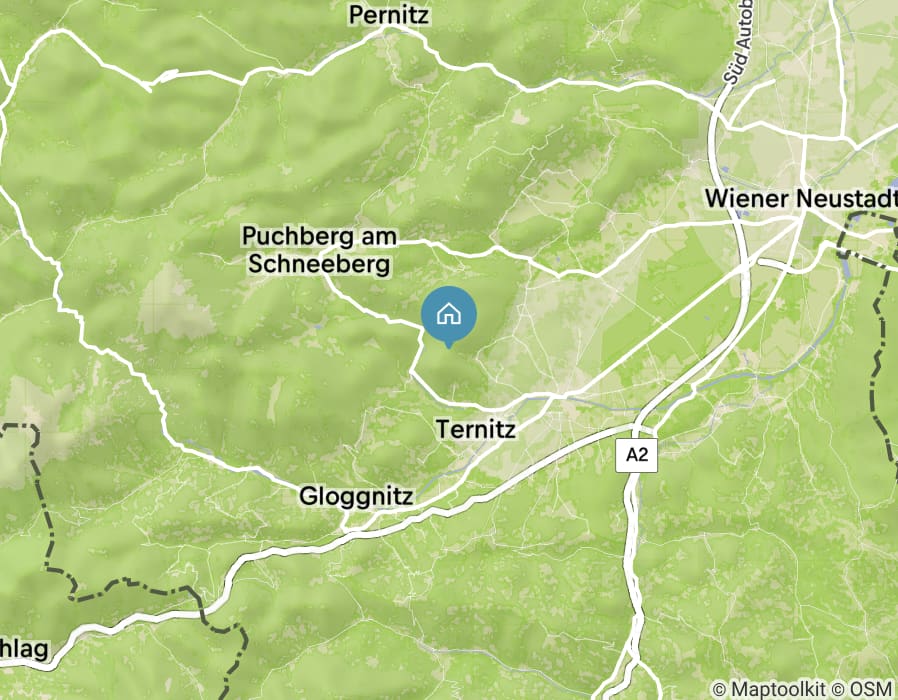This screenshot has width=898, height=700.
Task: Tap the home location marker on the map
Action: [449, 315]
